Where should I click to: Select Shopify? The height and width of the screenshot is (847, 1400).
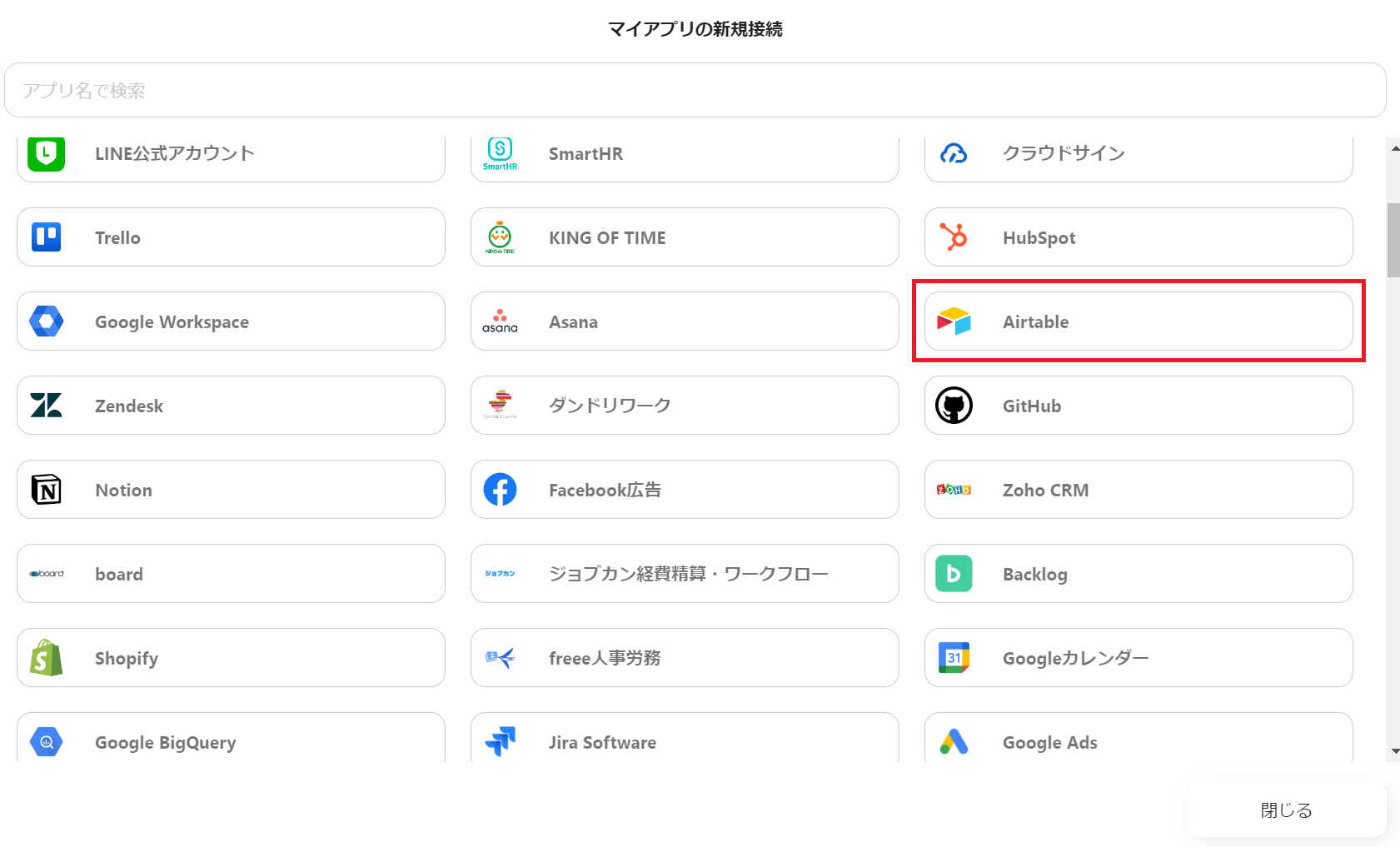[231, 658]
